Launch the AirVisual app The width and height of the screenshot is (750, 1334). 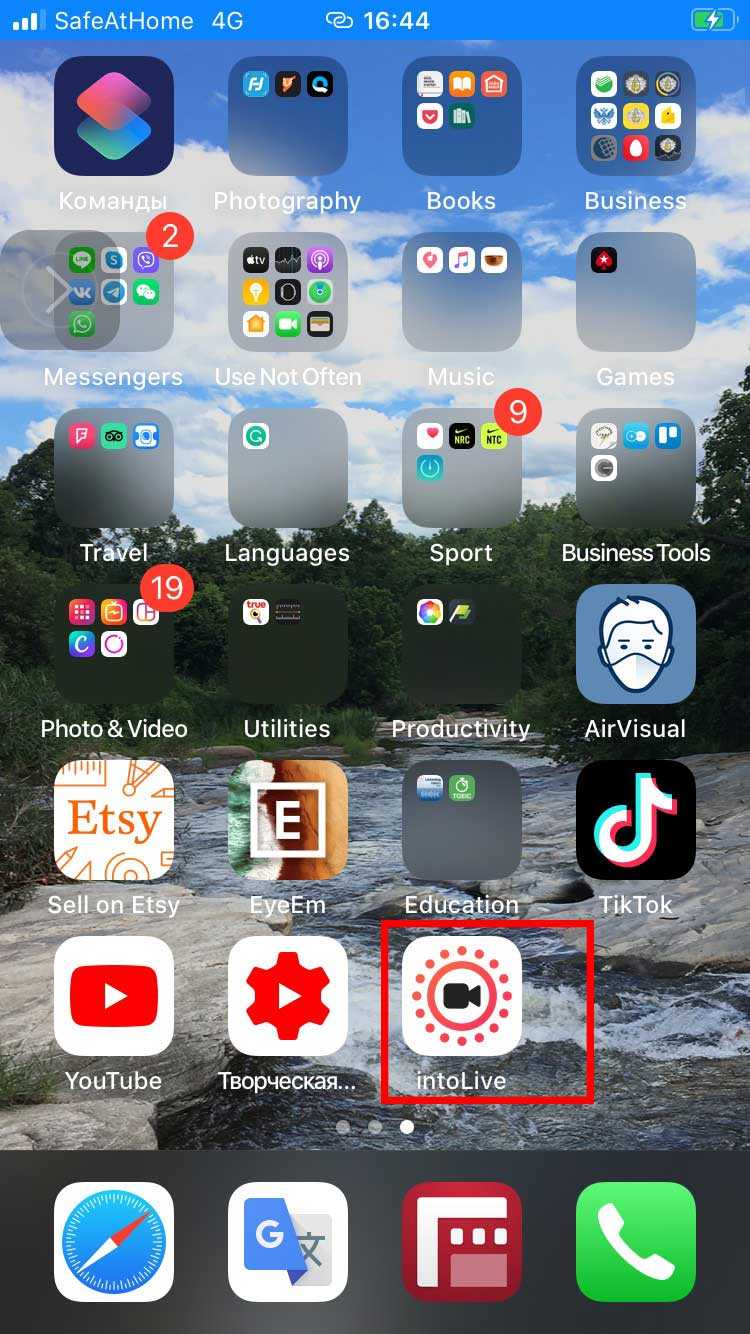click(x=635, y=644)
